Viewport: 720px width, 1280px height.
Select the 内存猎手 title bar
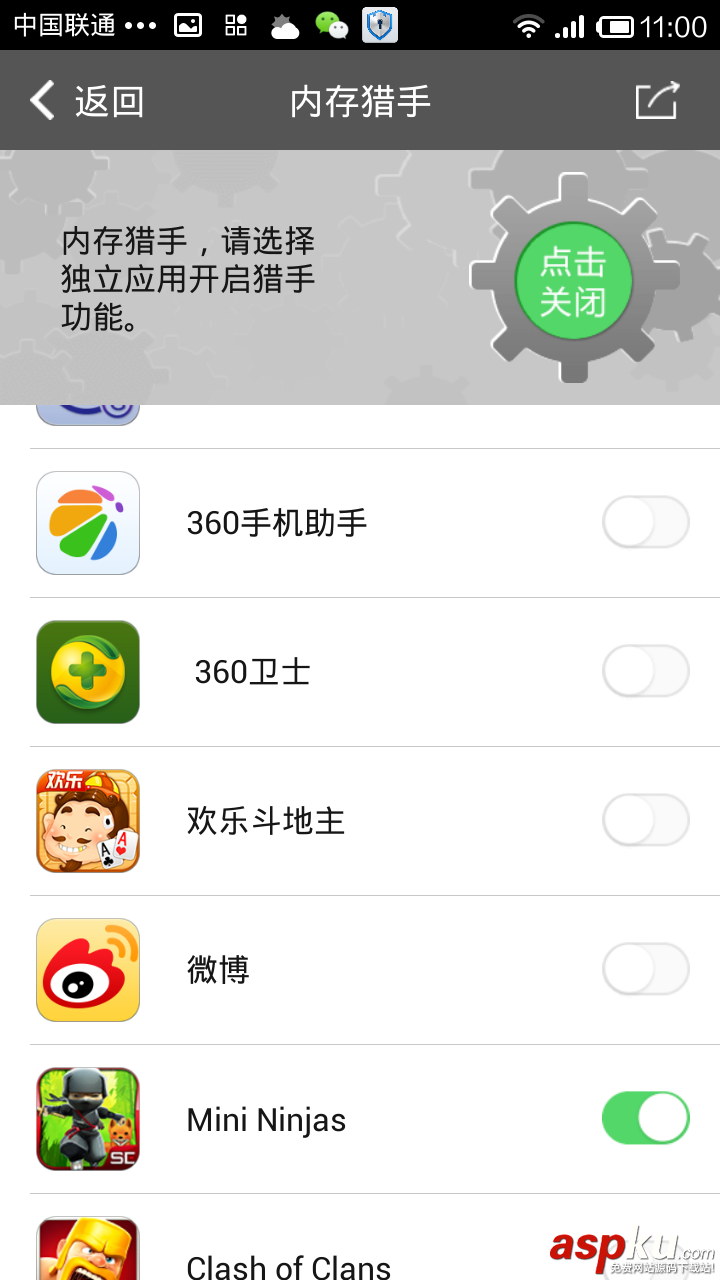[360, 100]
